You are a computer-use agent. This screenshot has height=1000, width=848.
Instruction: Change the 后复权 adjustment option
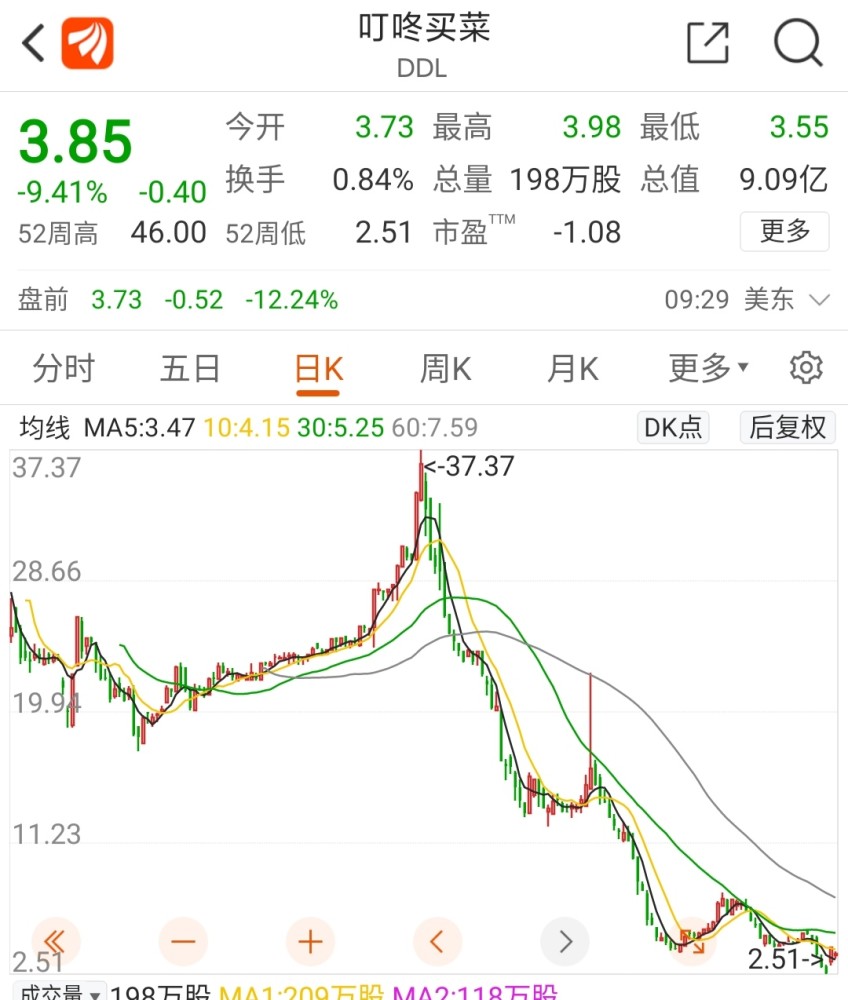point(787,428)
